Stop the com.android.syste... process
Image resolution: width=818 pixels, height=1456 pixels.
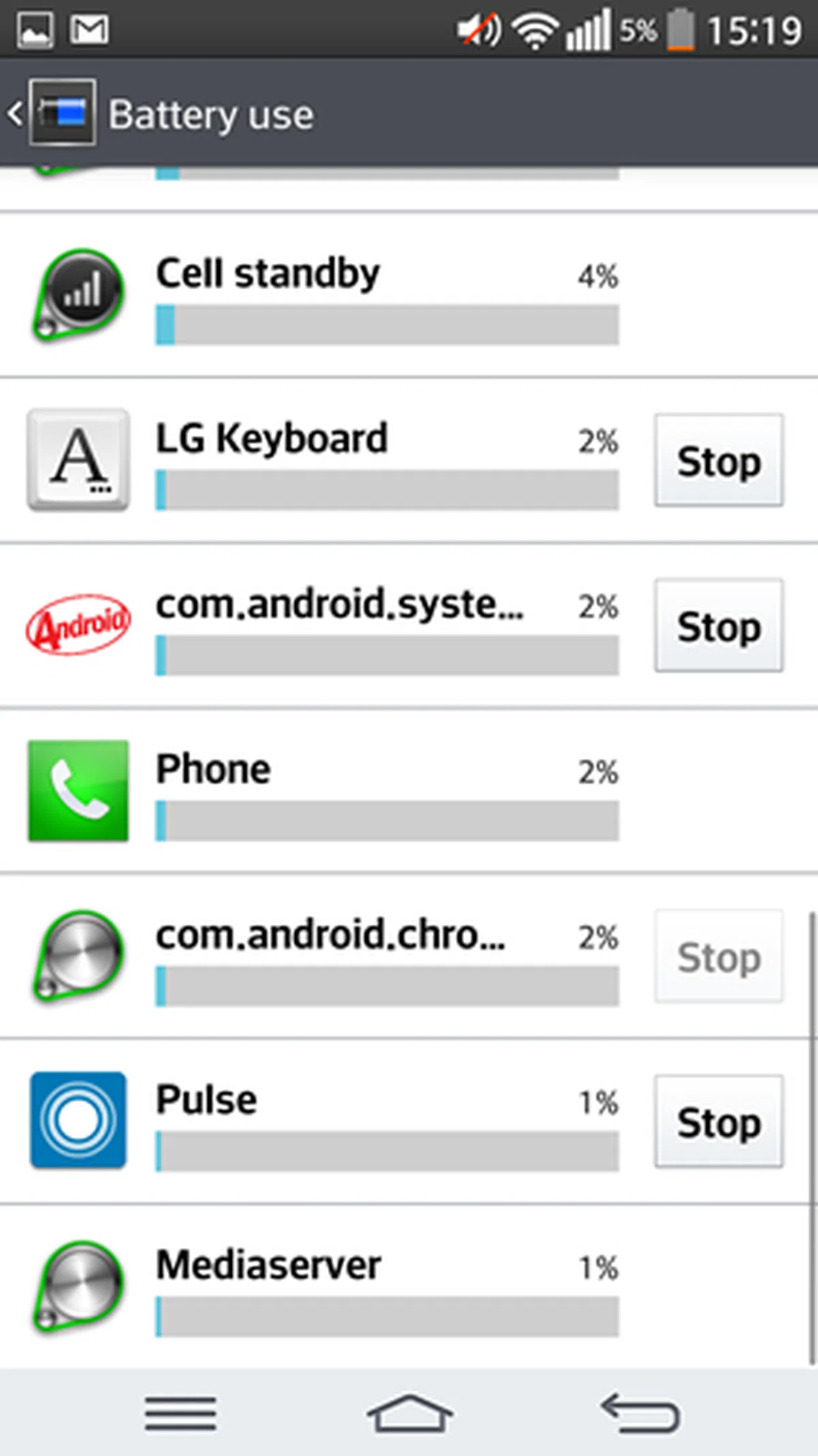coord(718,625)
